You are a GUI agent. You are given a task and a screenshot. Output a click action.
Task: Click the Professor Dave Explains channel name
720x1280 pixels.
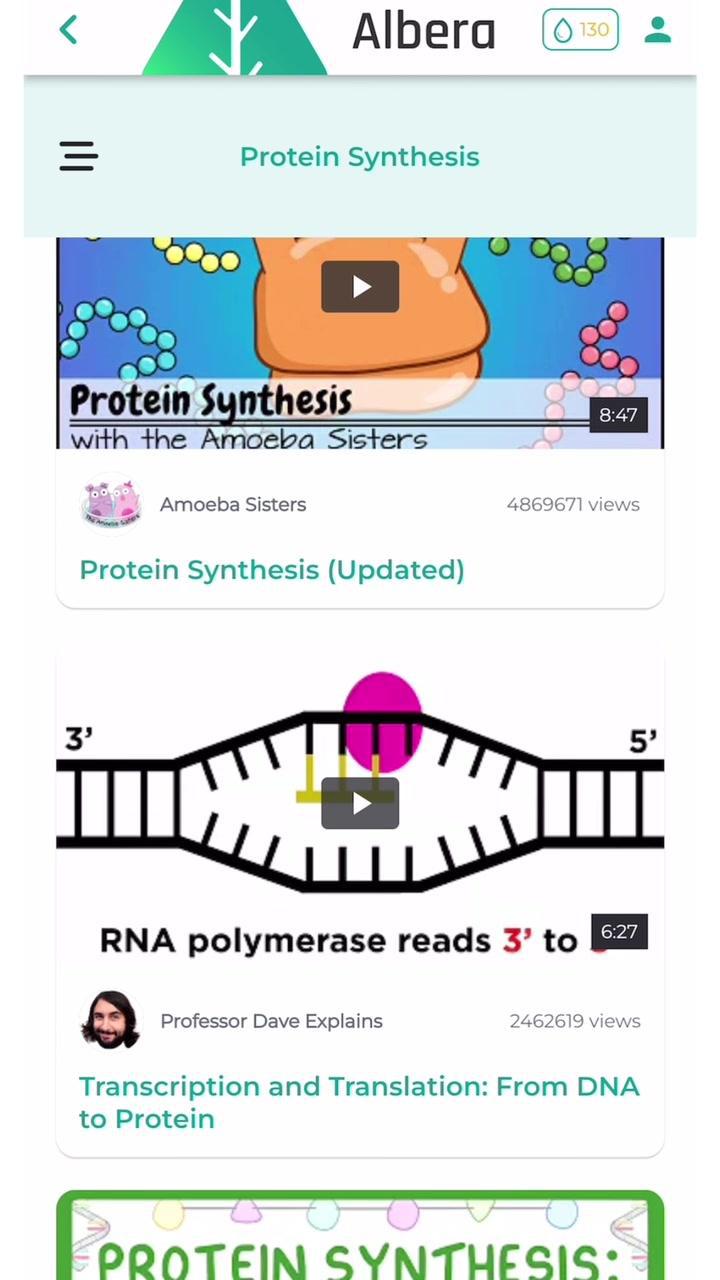coord(271,1021)
